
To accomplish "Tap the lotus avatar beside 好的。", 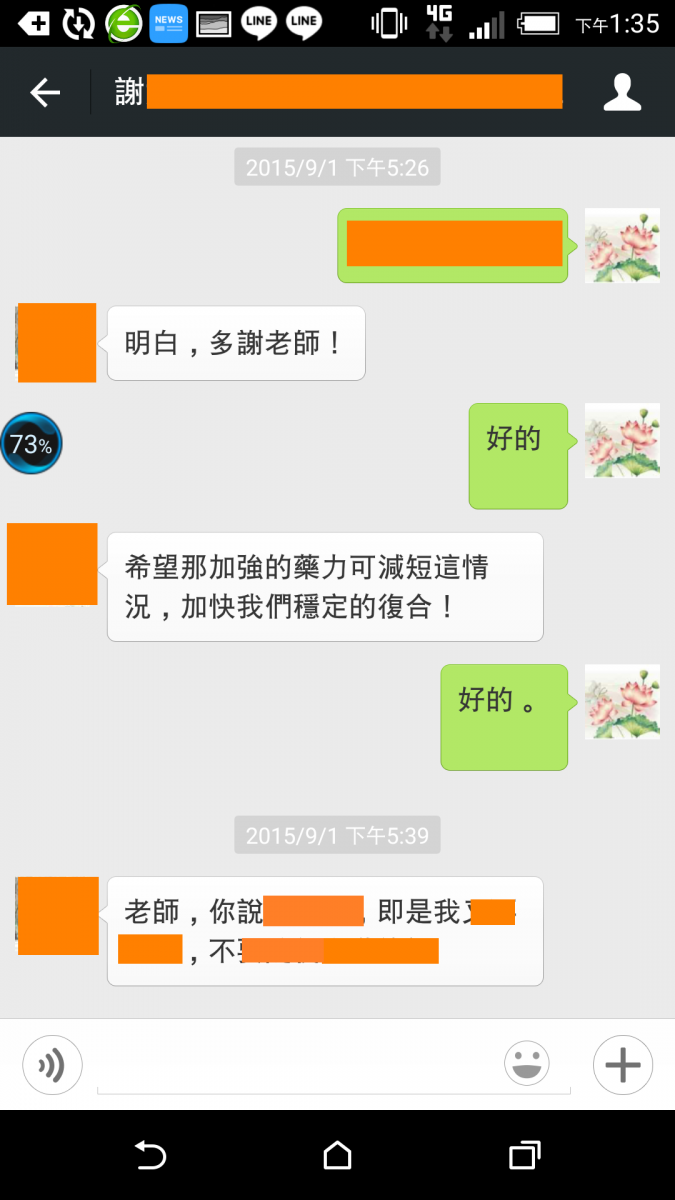I will (621, 702).
